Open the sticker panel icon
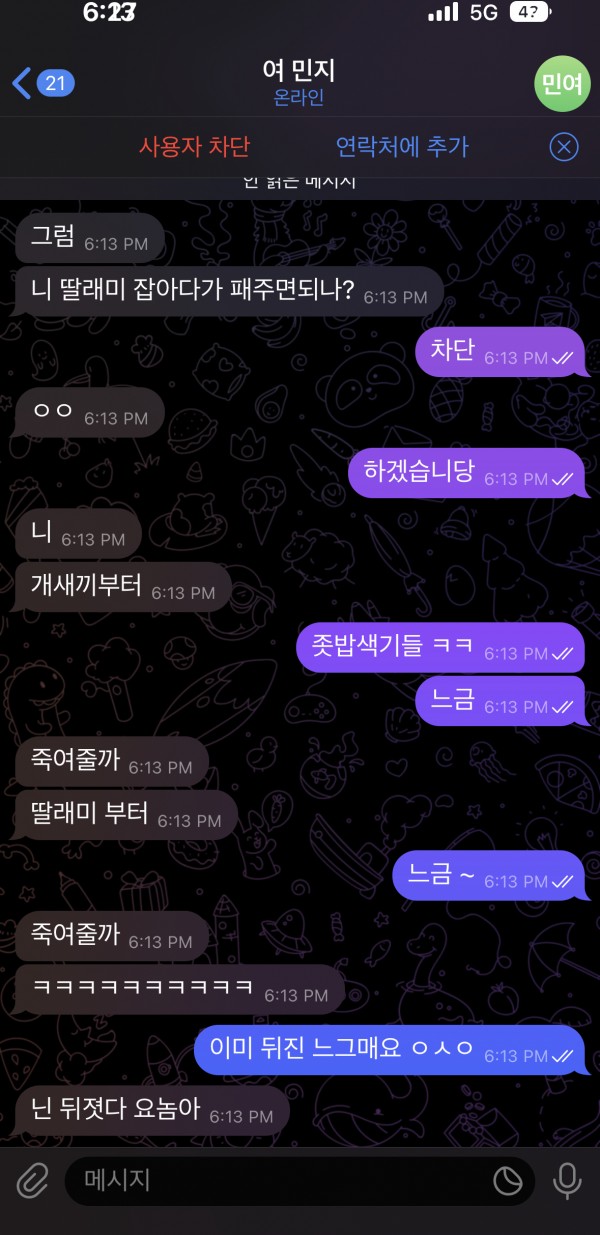The height and width of the screenshot is (1235, 600). [x=508, y=1181]
